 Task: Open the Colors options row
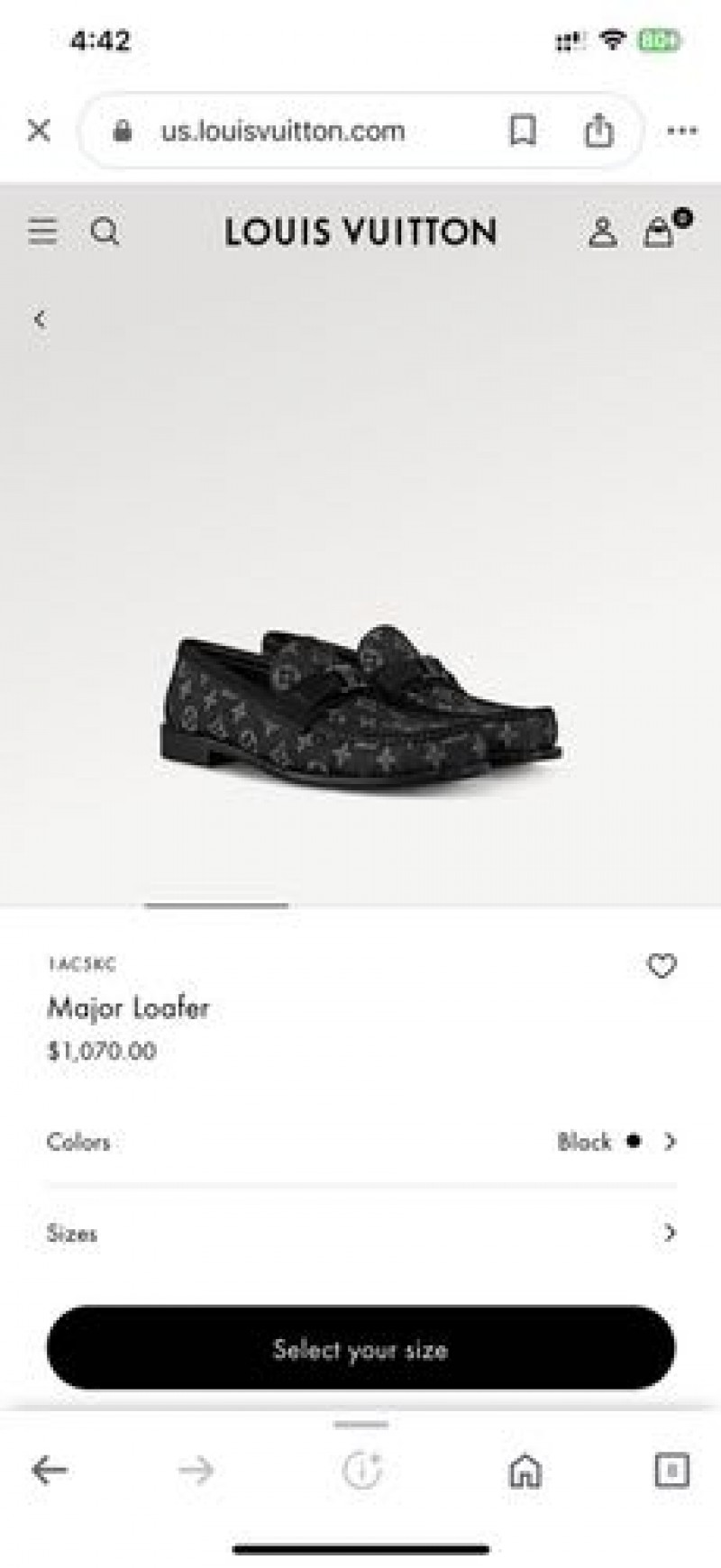(x=360, y=1142)
